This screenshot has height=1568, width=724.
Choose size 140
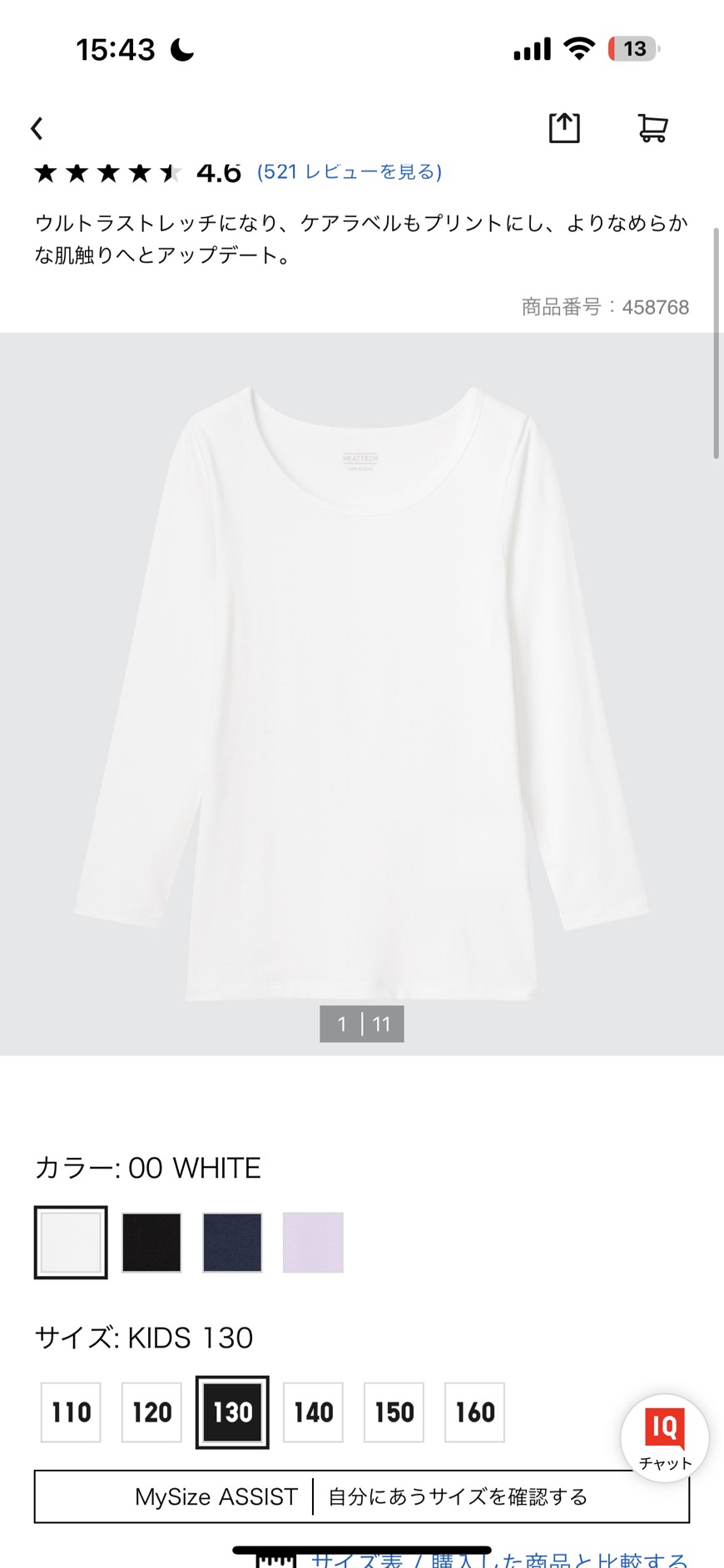coord(313,1412)
